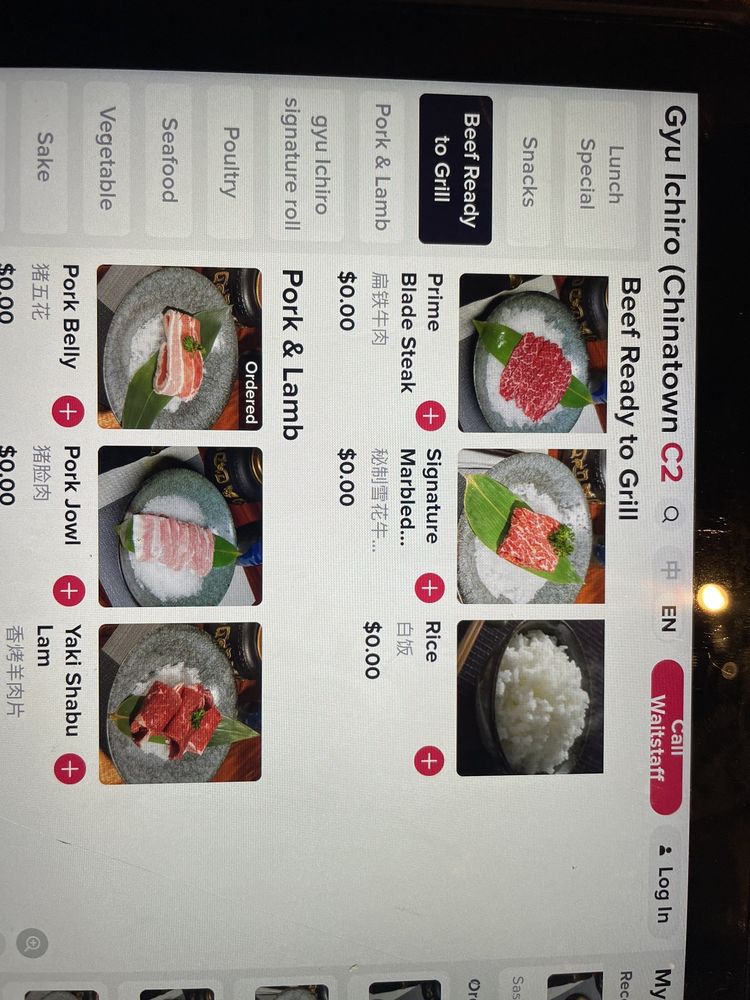Add Yaki Shabu Lamb to order

click(69, 768)
